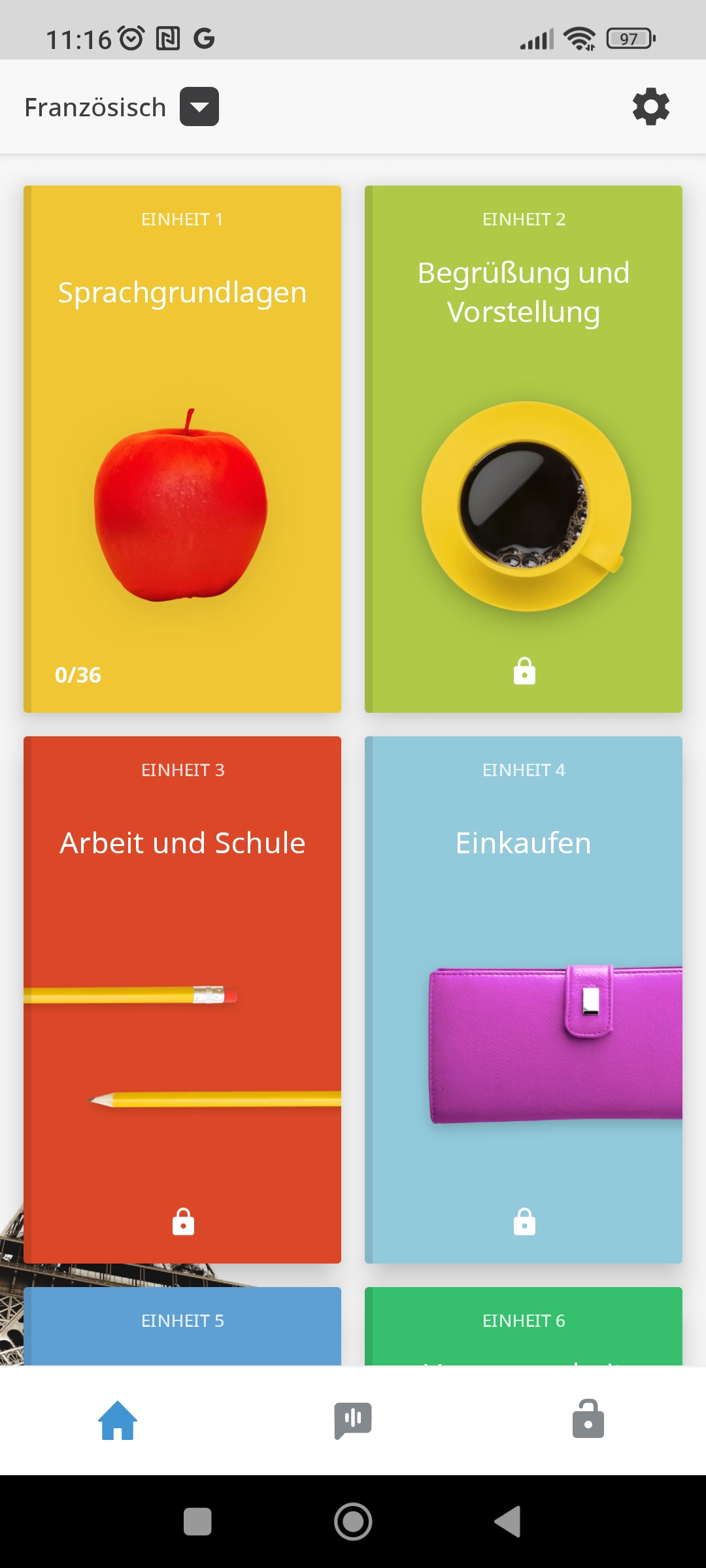Choose the Einkaufen unit card
The height and width of the screenshot is (1568, 706).
click(x=524, y=1000)
